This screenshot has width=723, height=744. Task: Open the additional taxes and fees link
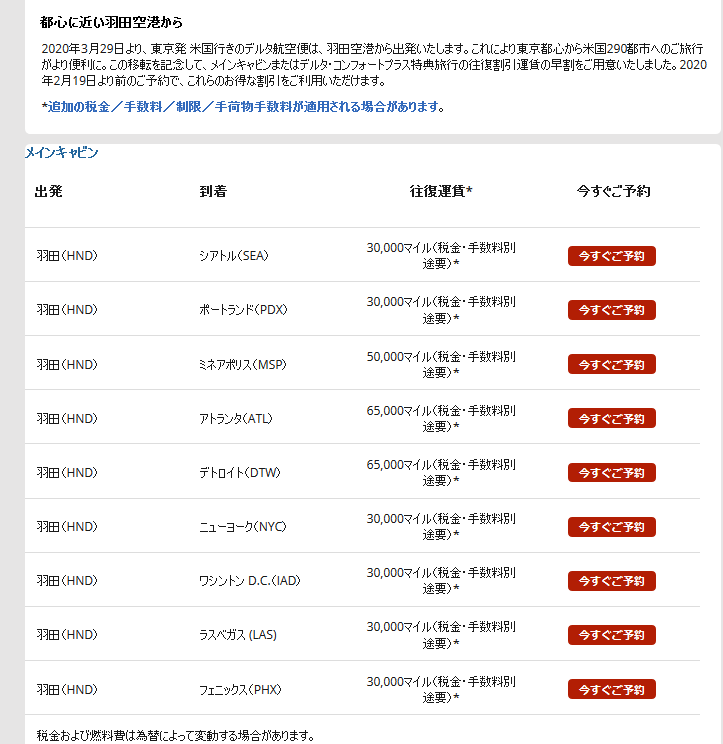tap(246, 107)
